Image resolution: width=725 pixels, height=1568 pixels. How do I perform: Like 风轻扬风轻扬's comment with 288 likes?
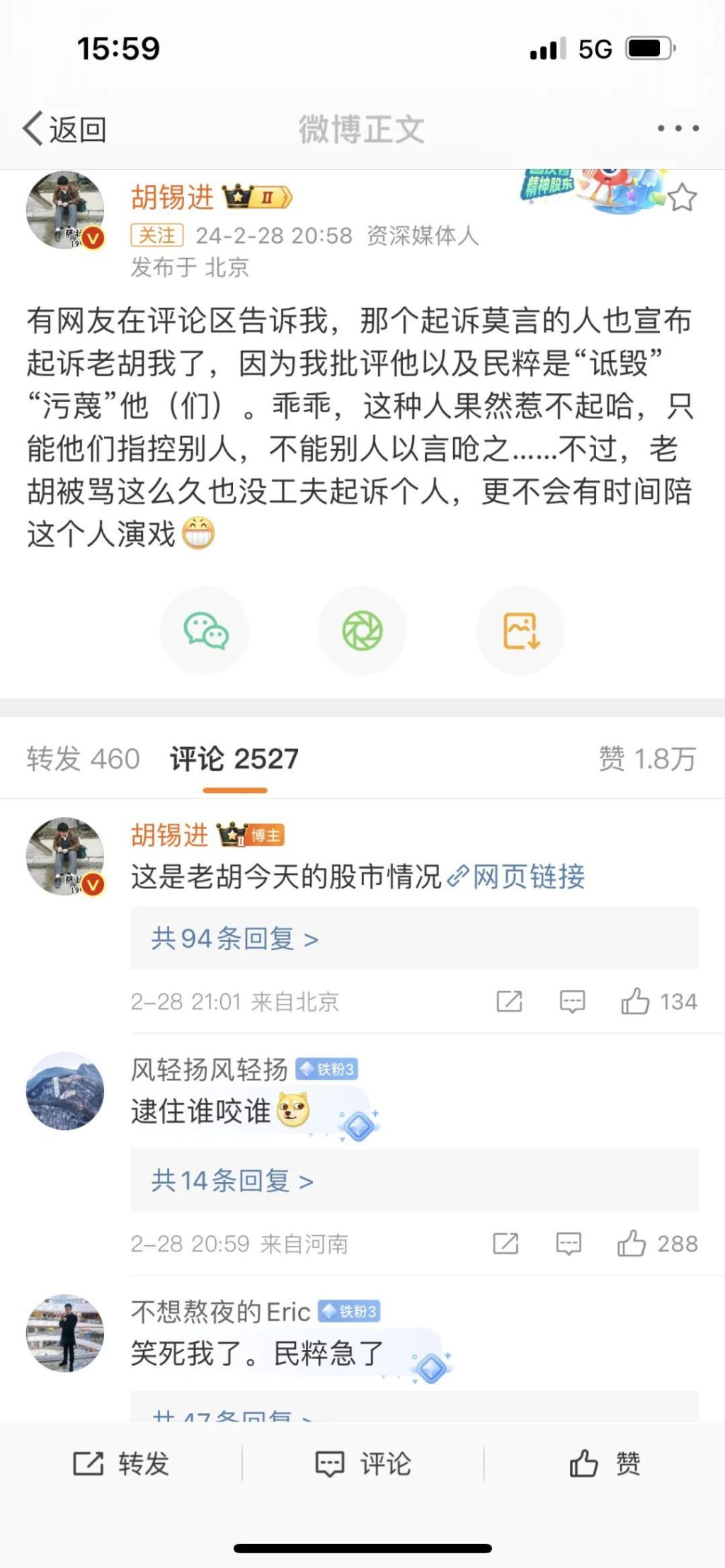coord(632,1243)
